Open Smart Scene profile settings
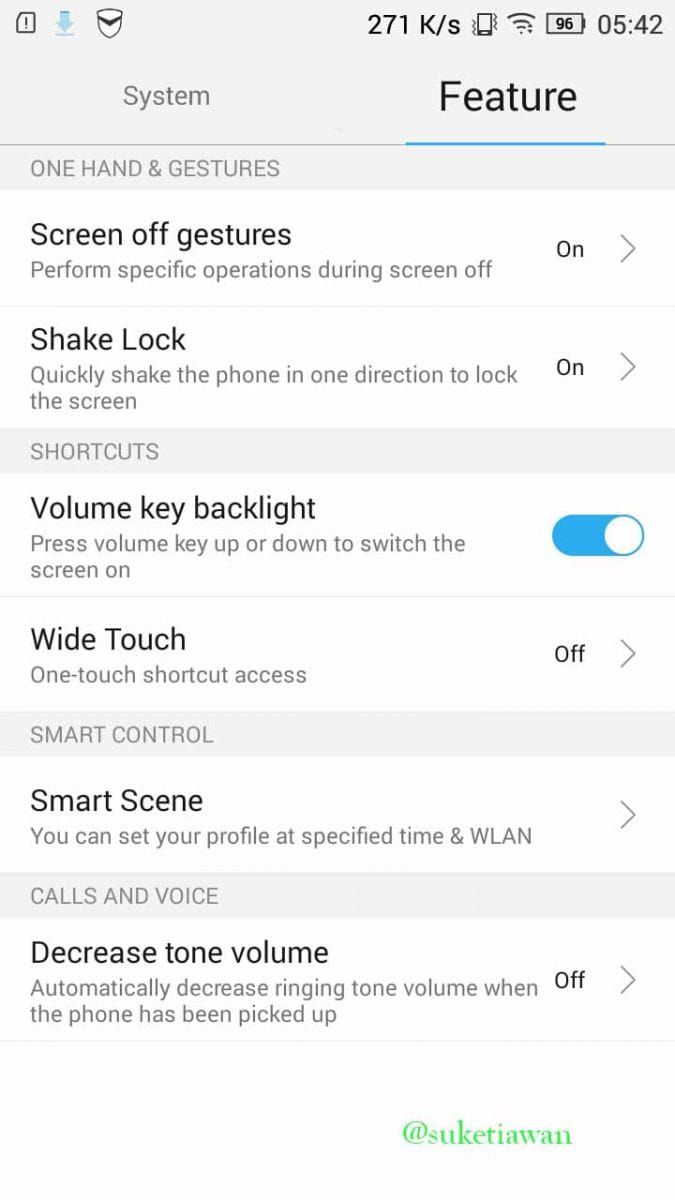 click(337, 815)
